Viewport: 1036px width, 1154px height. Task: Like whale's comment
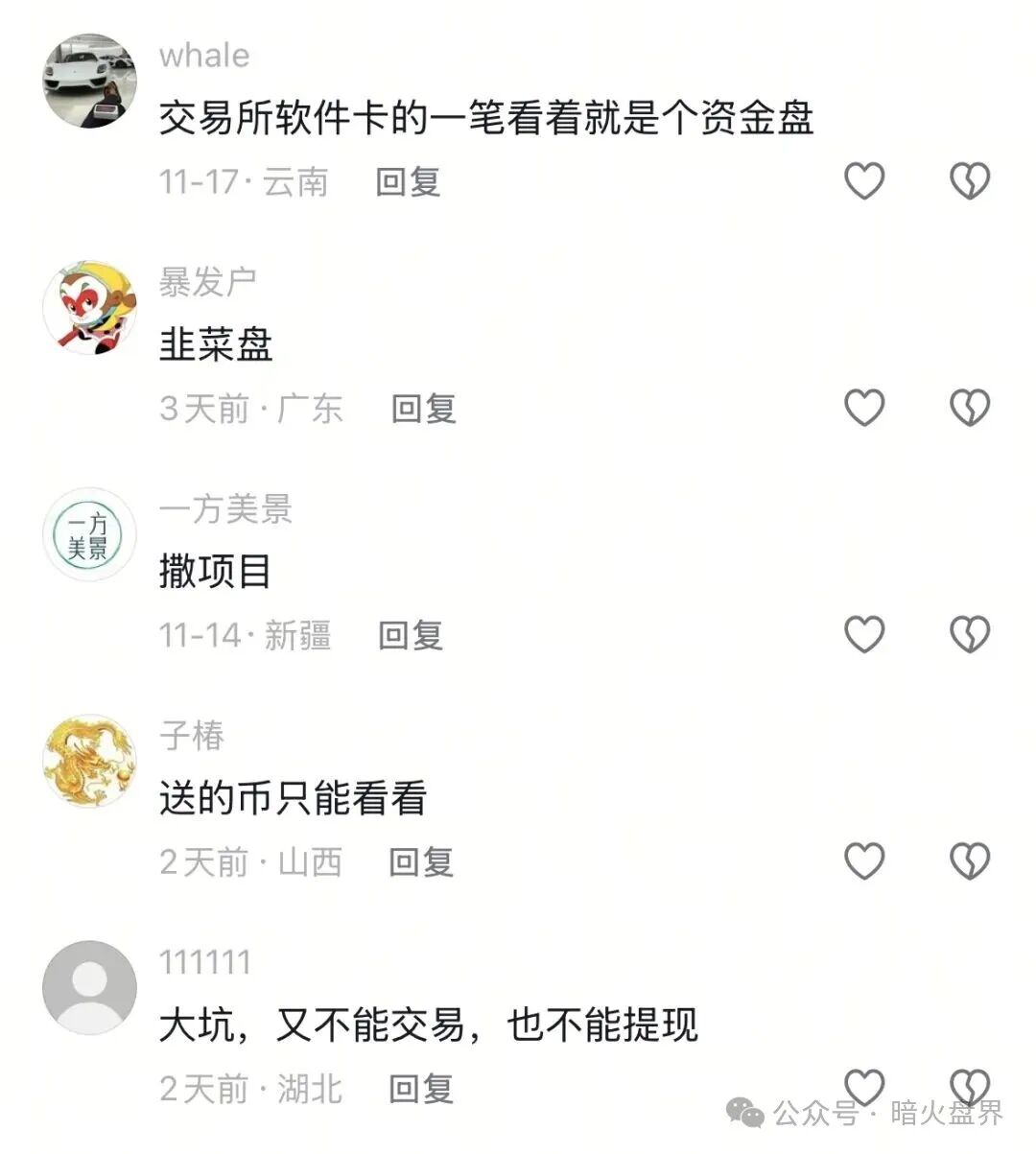point(863,180)
